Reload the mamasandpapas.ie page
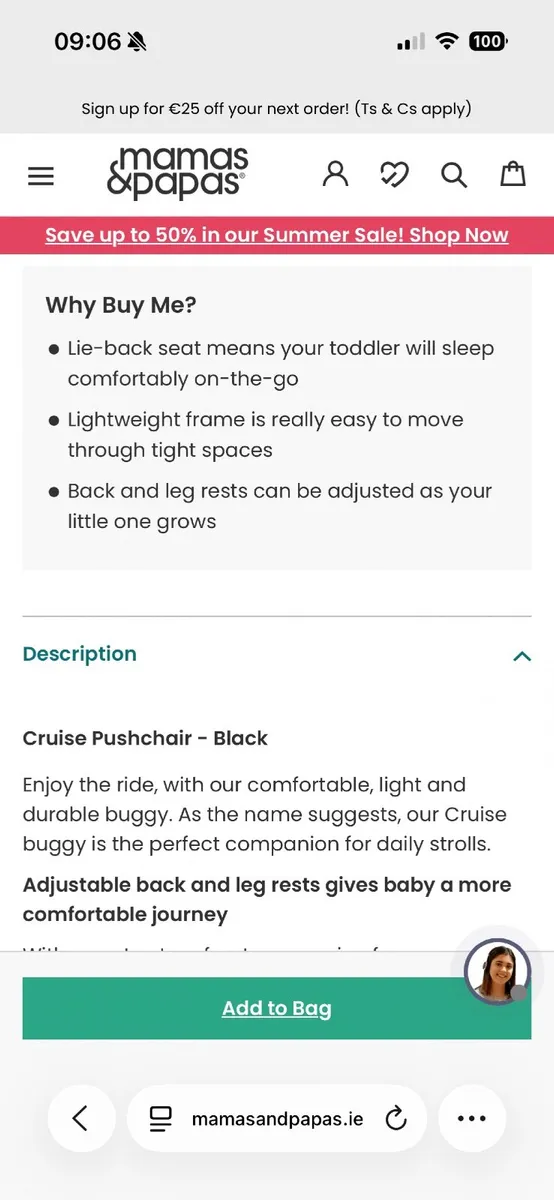The image size is (554, 1200). click(396, 1118)
